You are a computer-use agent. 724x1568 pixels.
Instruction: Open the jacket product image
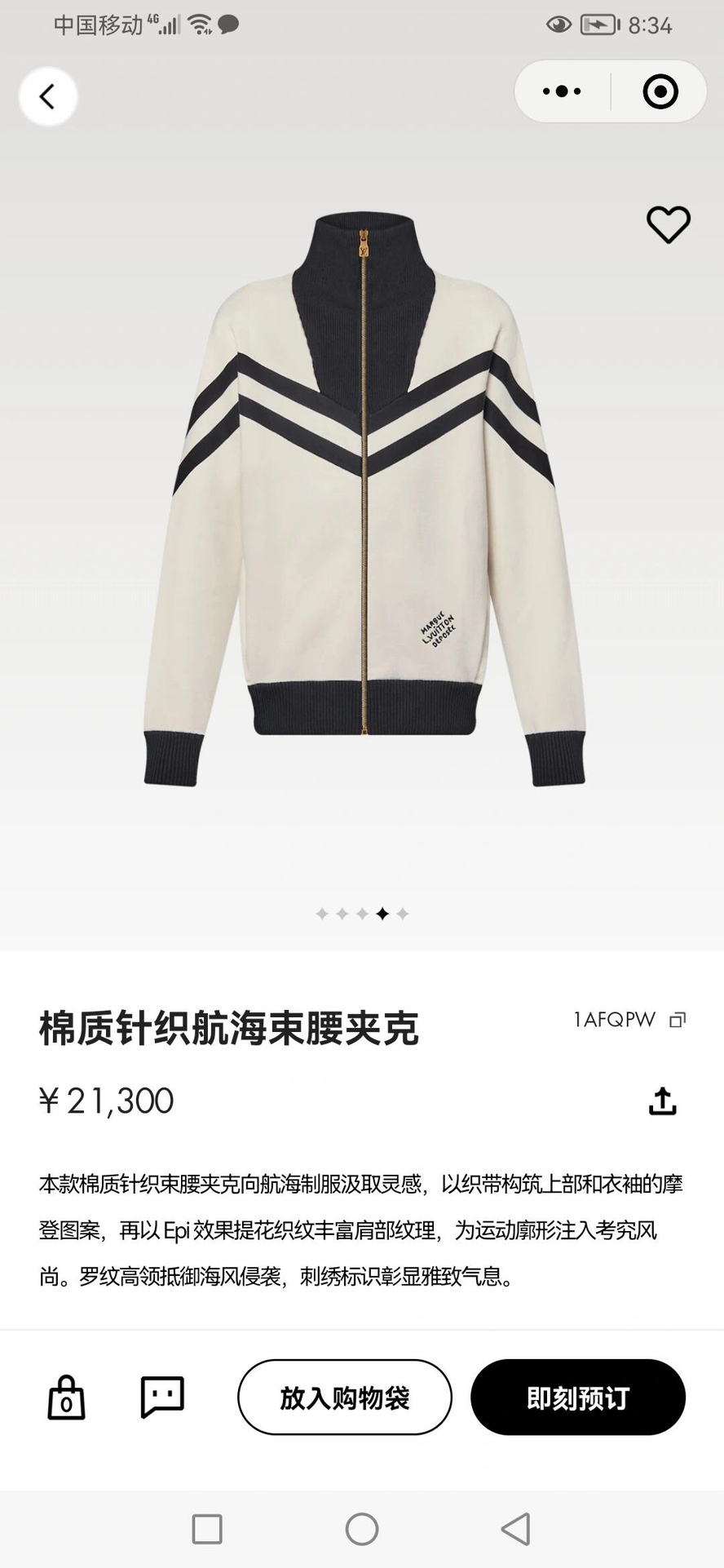[x=363, y=498]
